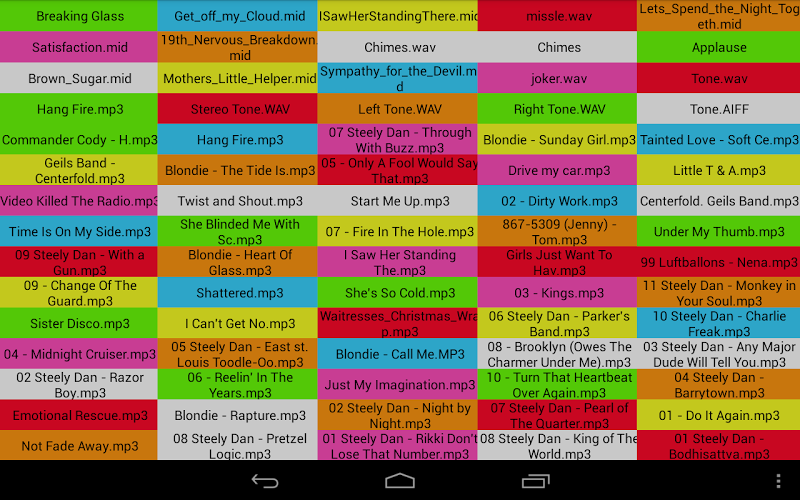Open the overflow menu in navigation bar
This screenshot has height=500, width=800.
click(x=777, y=481)
